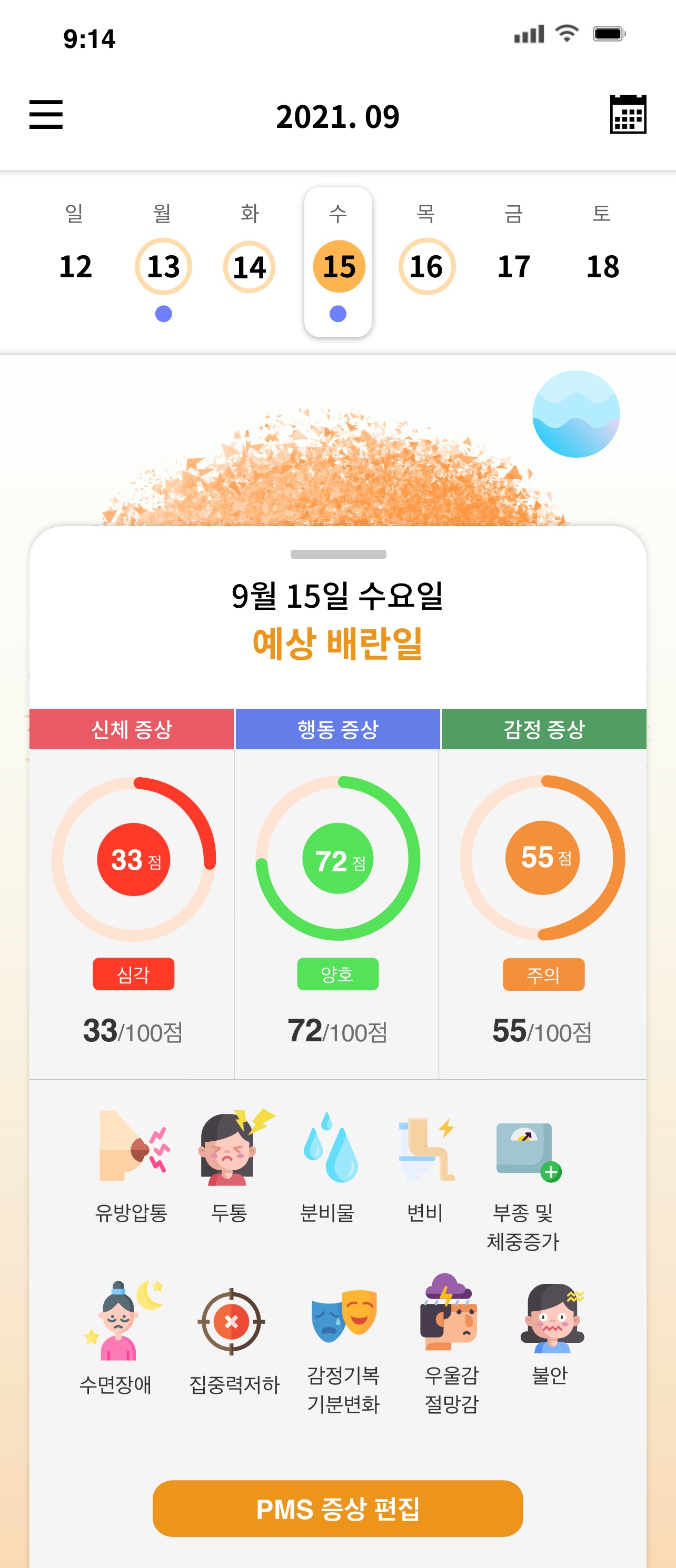Select Friday the 17th
Screen dimensions: 676x1568
tap(514, 267)
